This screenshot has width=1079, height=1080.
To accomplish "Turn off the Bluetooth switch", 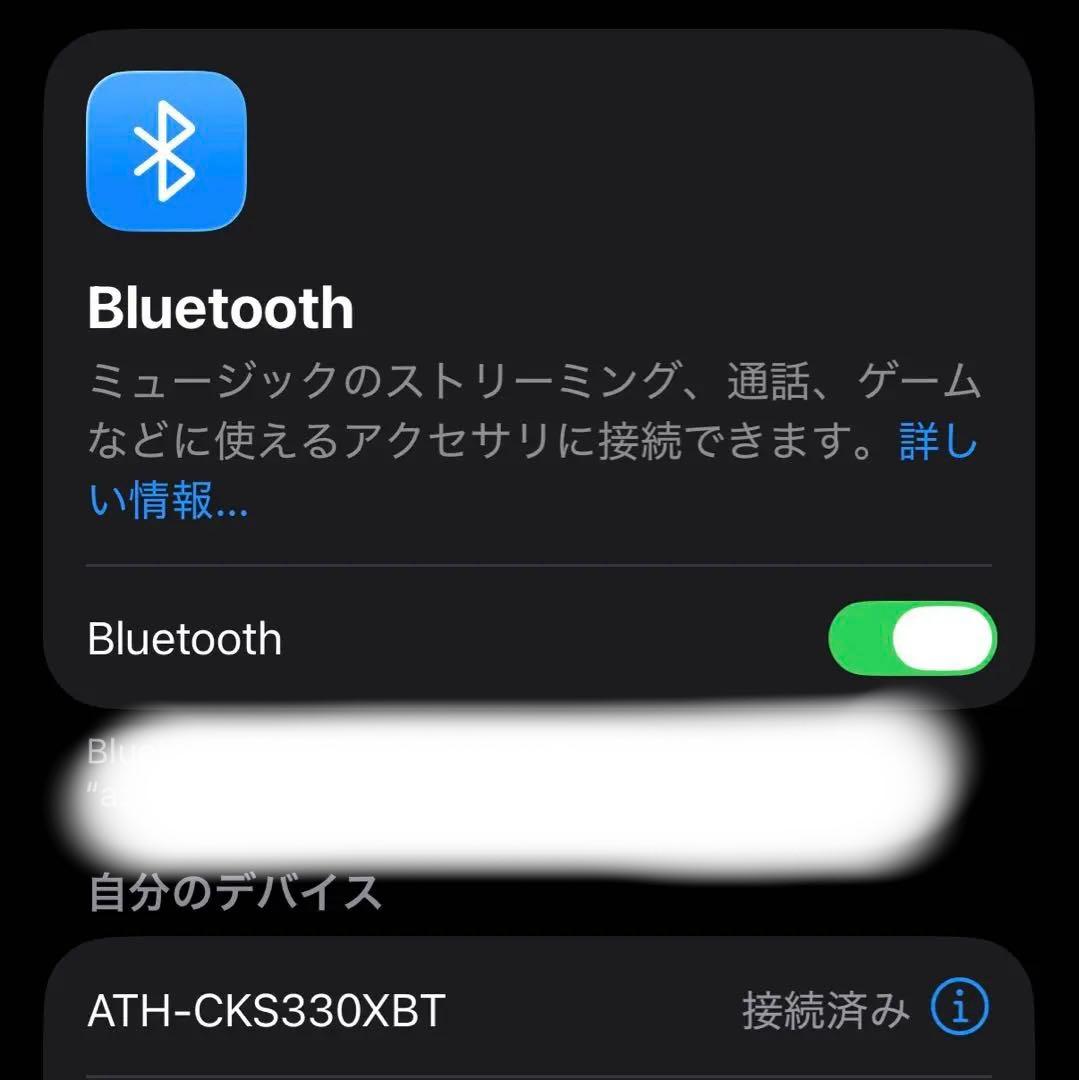I will click(x=912, y=638).
